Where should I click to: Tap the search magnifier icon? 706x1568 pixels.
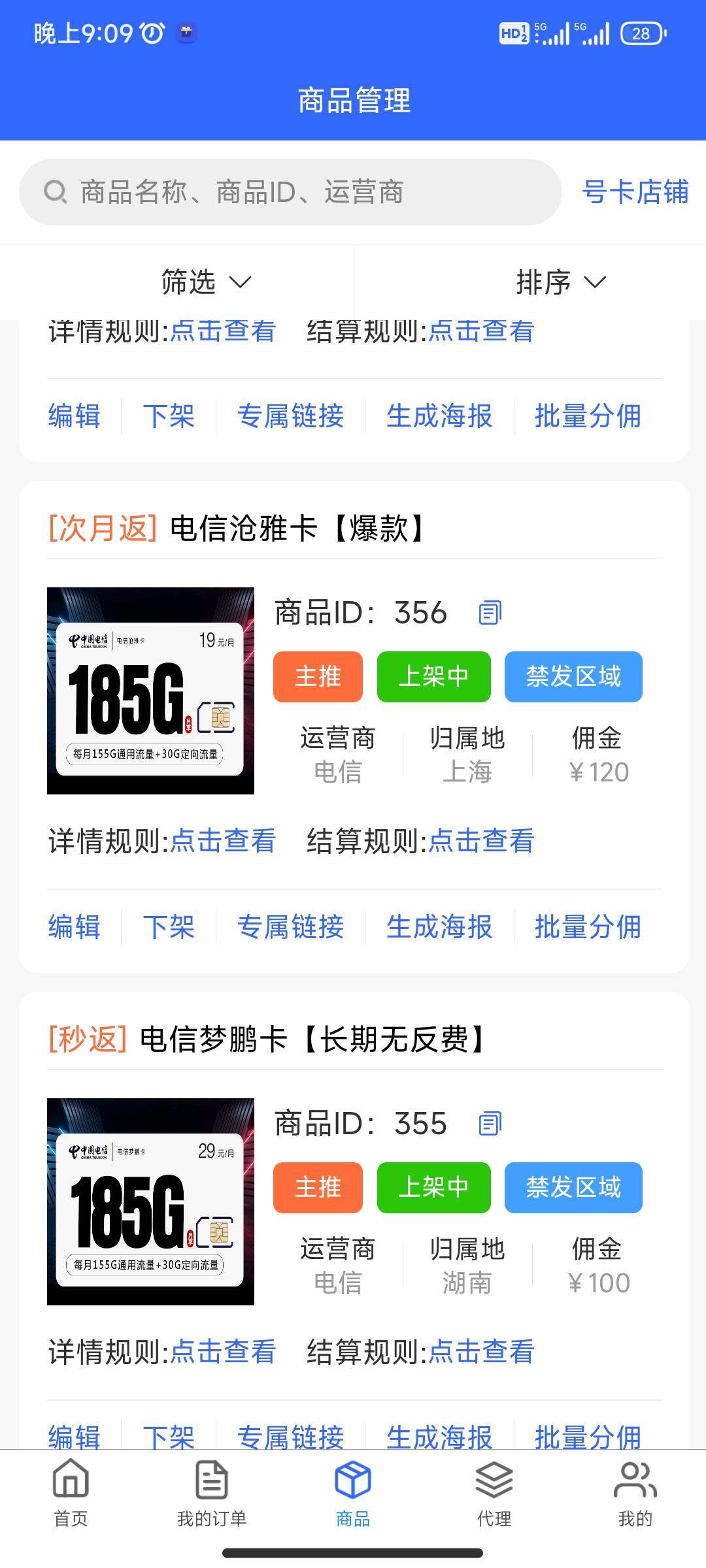point(54,193)
